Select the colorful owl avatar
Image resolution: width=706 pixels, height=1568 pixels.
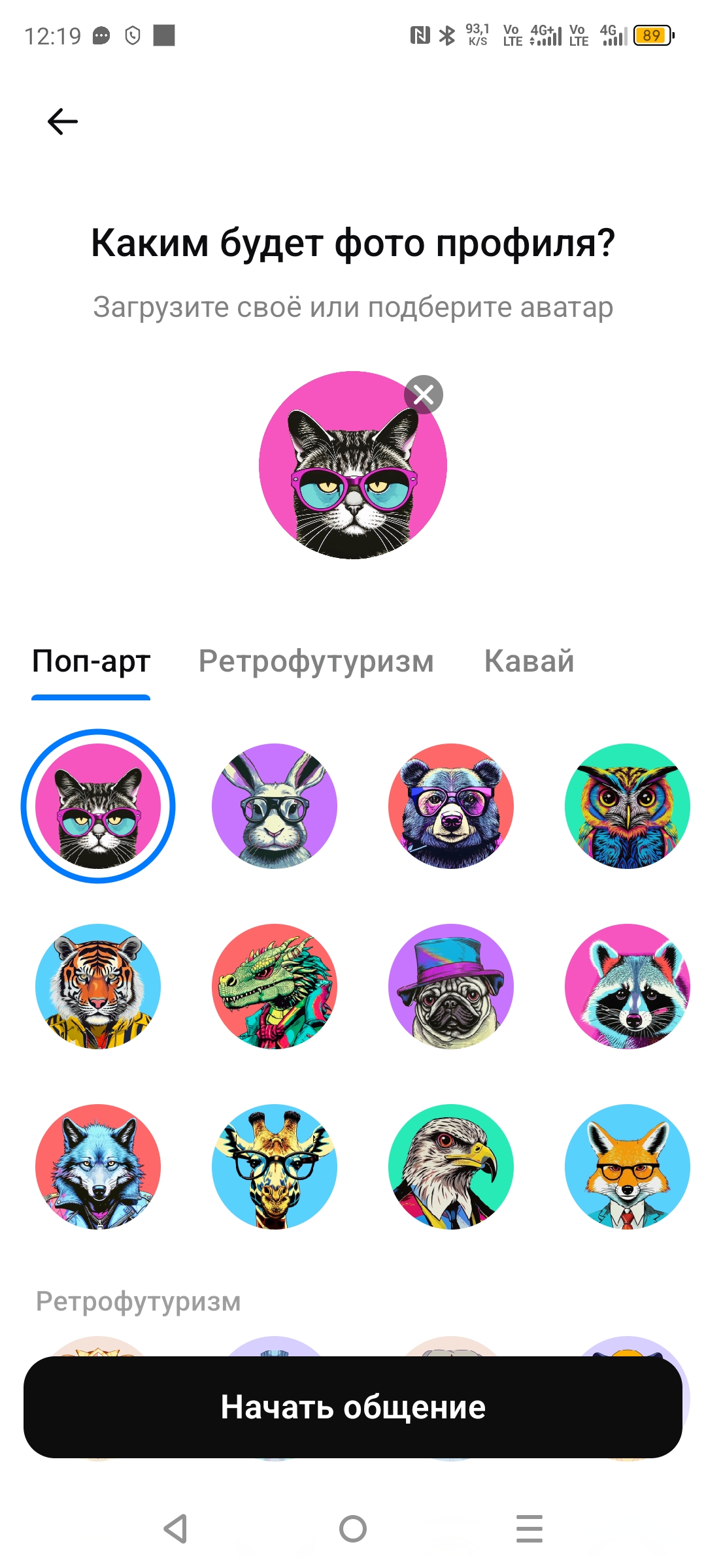click(x=628, y=806)
